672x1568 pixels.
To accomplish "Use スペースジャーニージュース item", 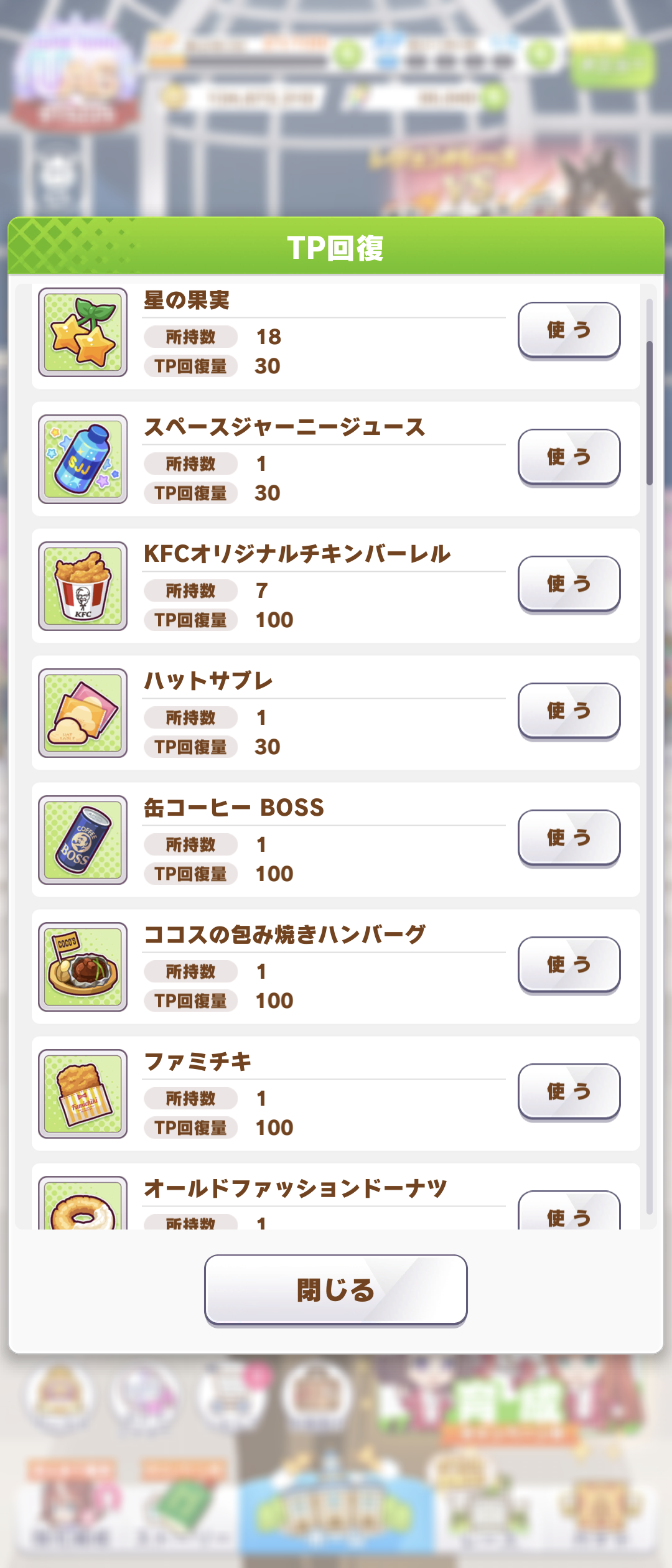I will pyautogui.click(x=569, y=457).
